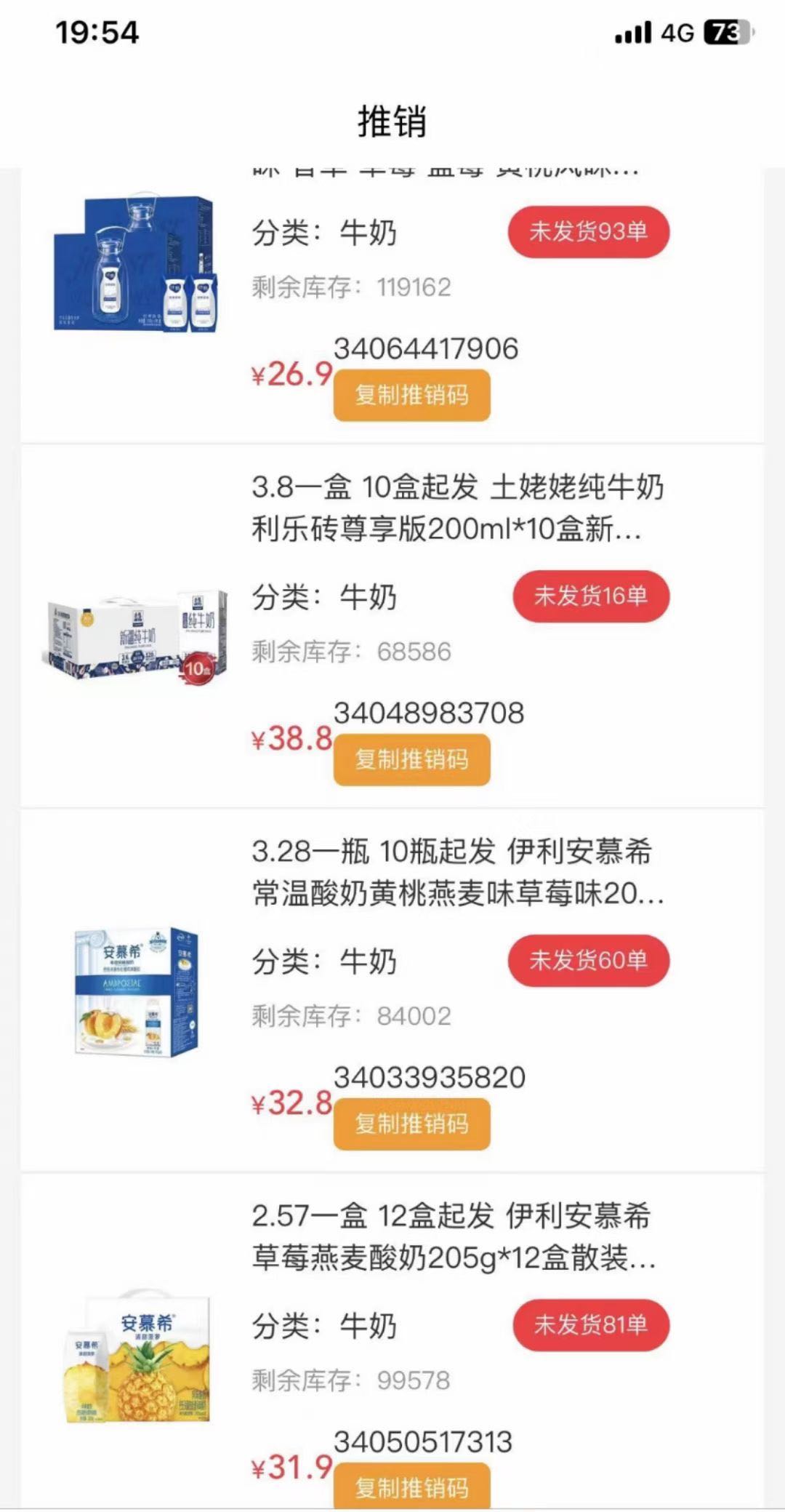Screen dimensions: 785x1512
Task: Copy promo code for the ¥26.9 milk
Action: click(x=411, y=395)
